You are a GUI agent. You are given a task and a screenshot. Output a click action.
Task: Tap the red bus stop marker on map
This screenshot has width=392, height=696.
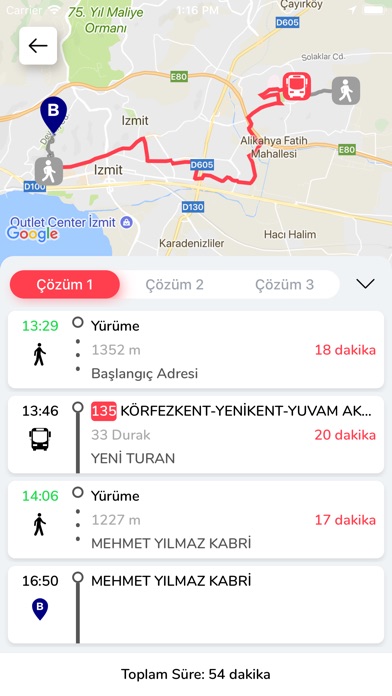297,87
